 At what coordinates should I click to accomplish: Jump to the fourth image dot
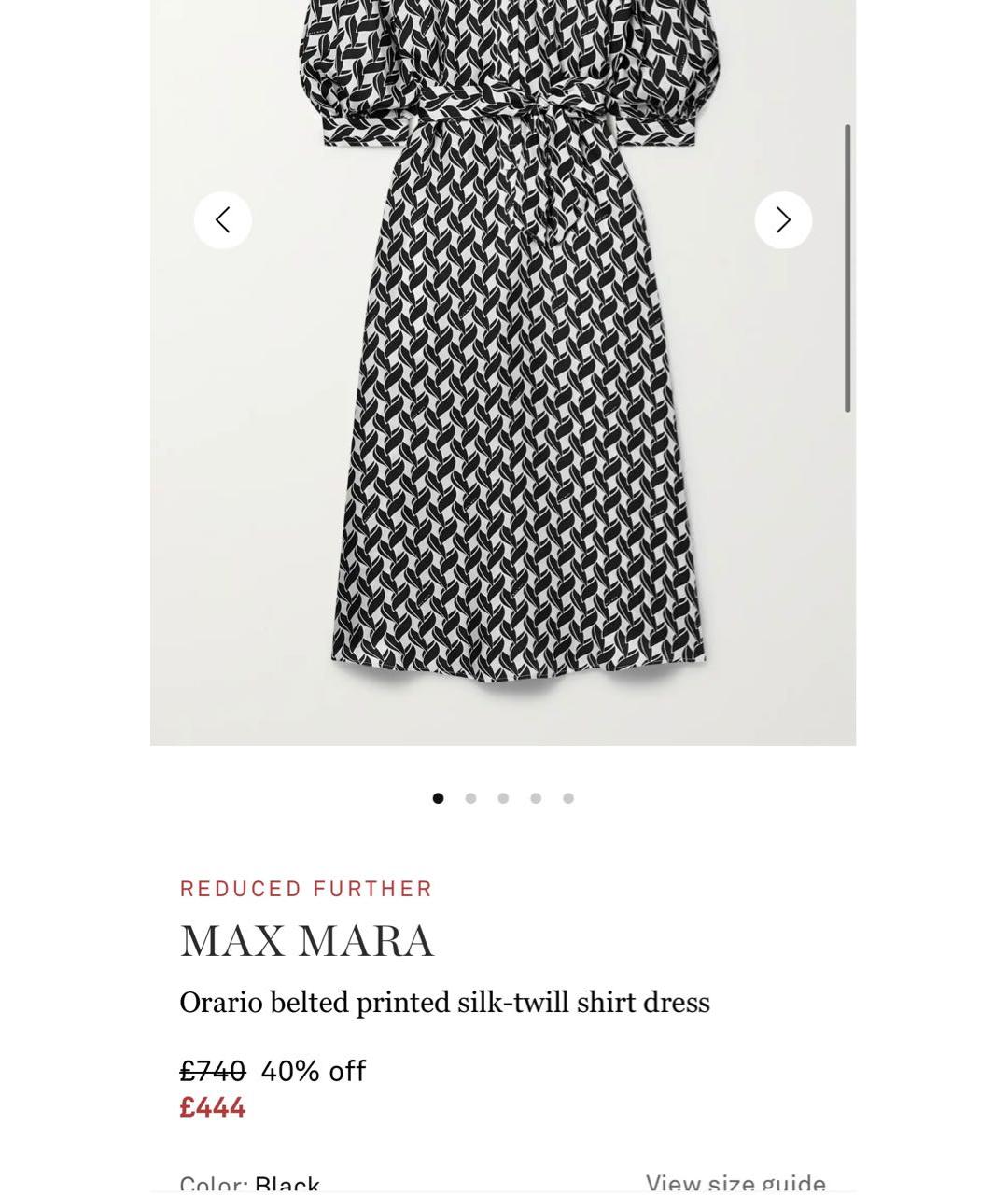(x=536, y=798)
